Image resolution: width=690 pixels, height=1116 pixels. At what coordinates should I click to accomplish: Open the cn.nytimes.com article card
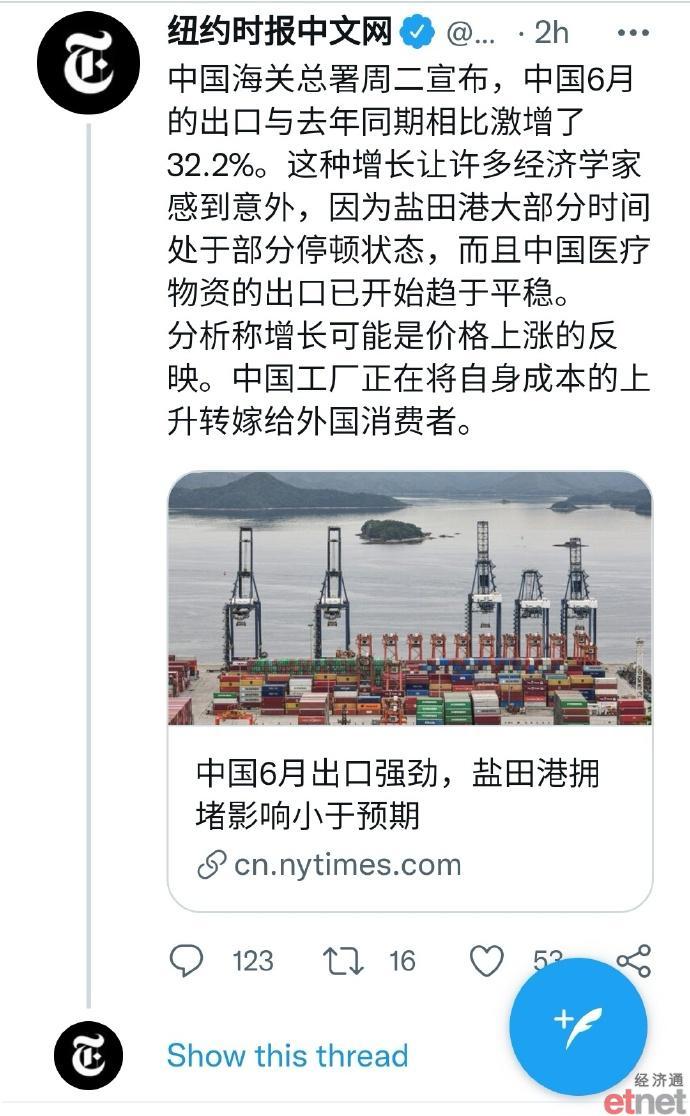[x=410, y=691]
